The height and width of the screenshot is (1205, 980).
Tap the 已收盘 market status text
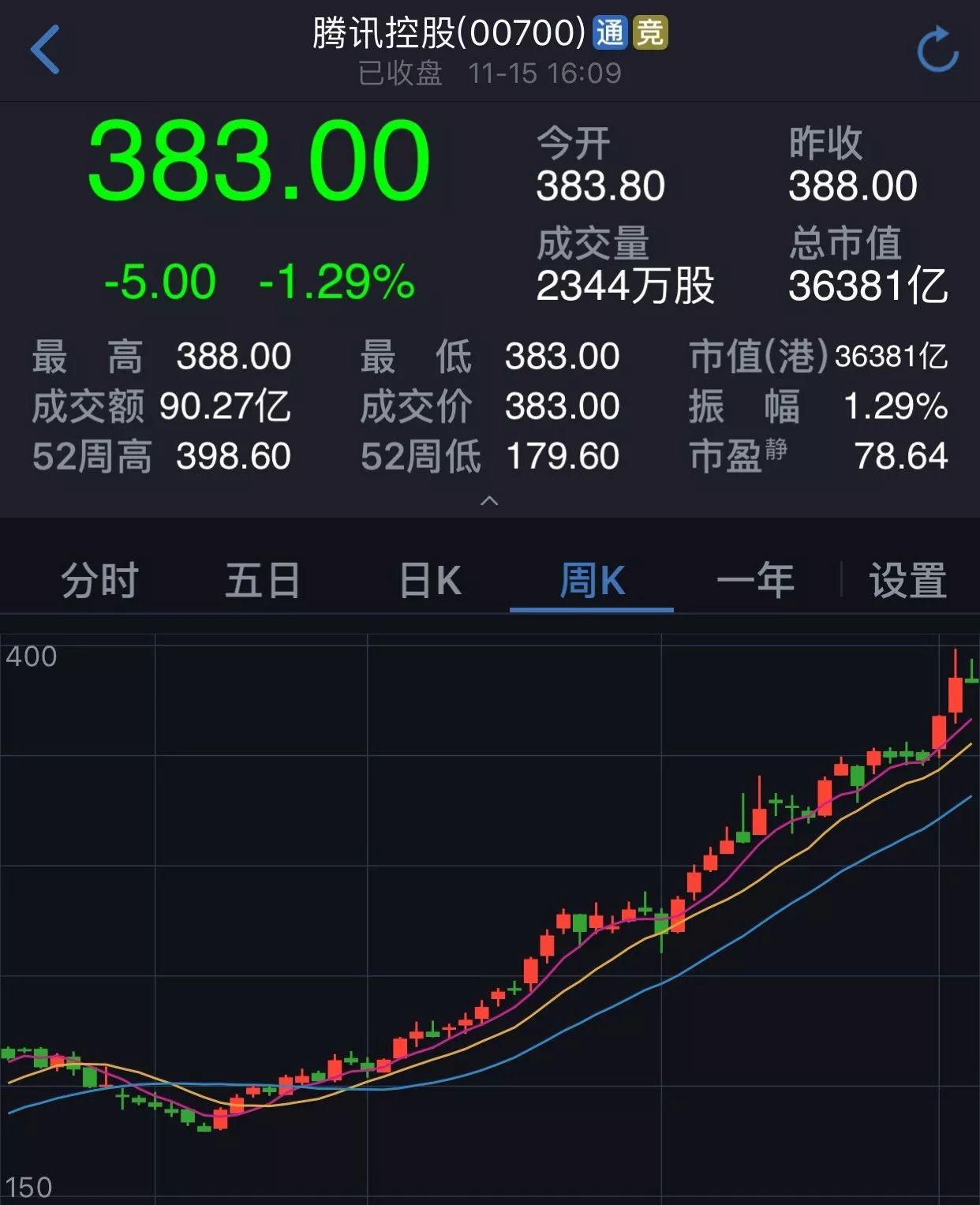pos(398,73)
